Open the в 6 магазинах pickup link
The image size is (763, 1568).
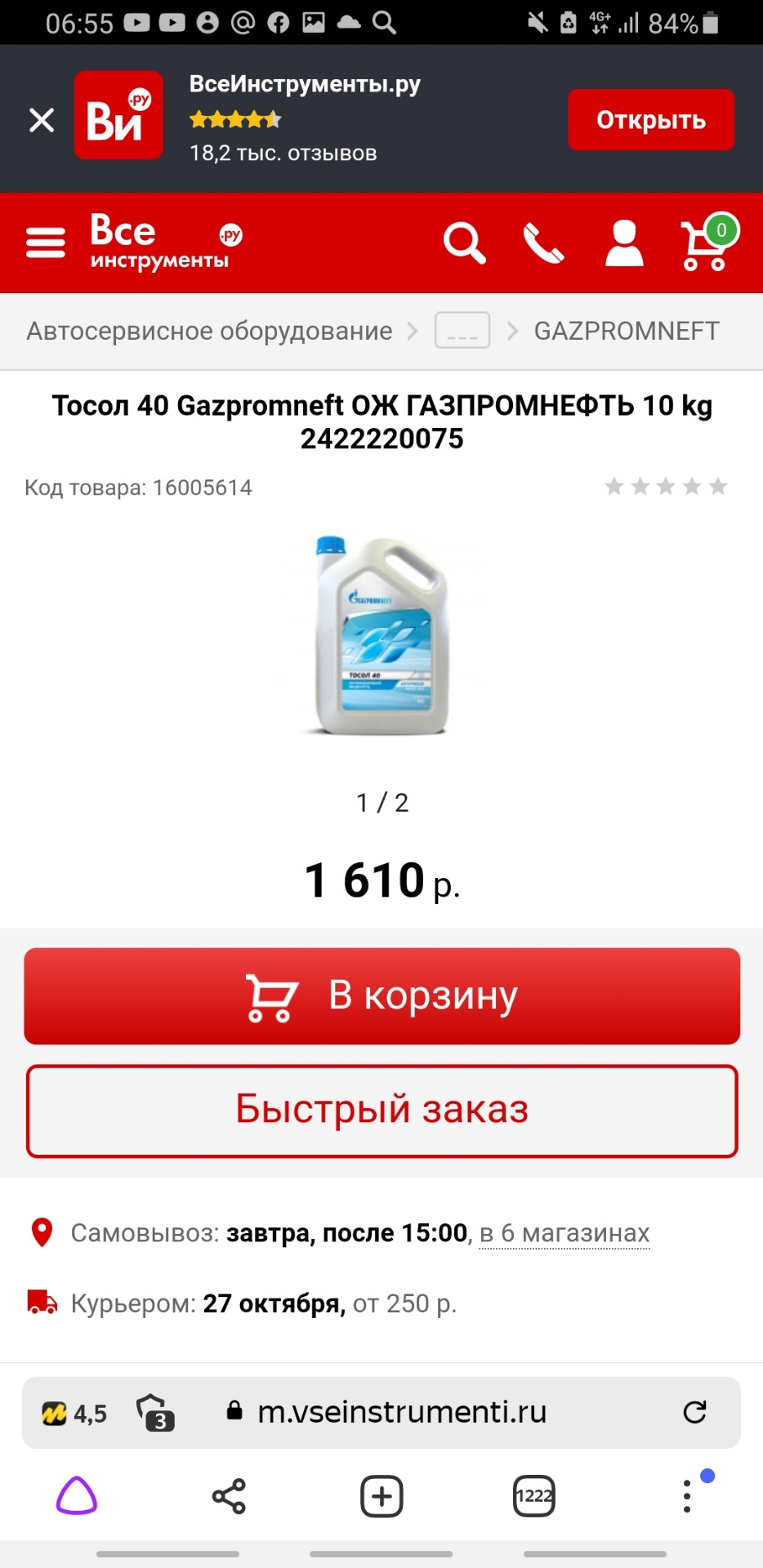[x=564, y=1232]
